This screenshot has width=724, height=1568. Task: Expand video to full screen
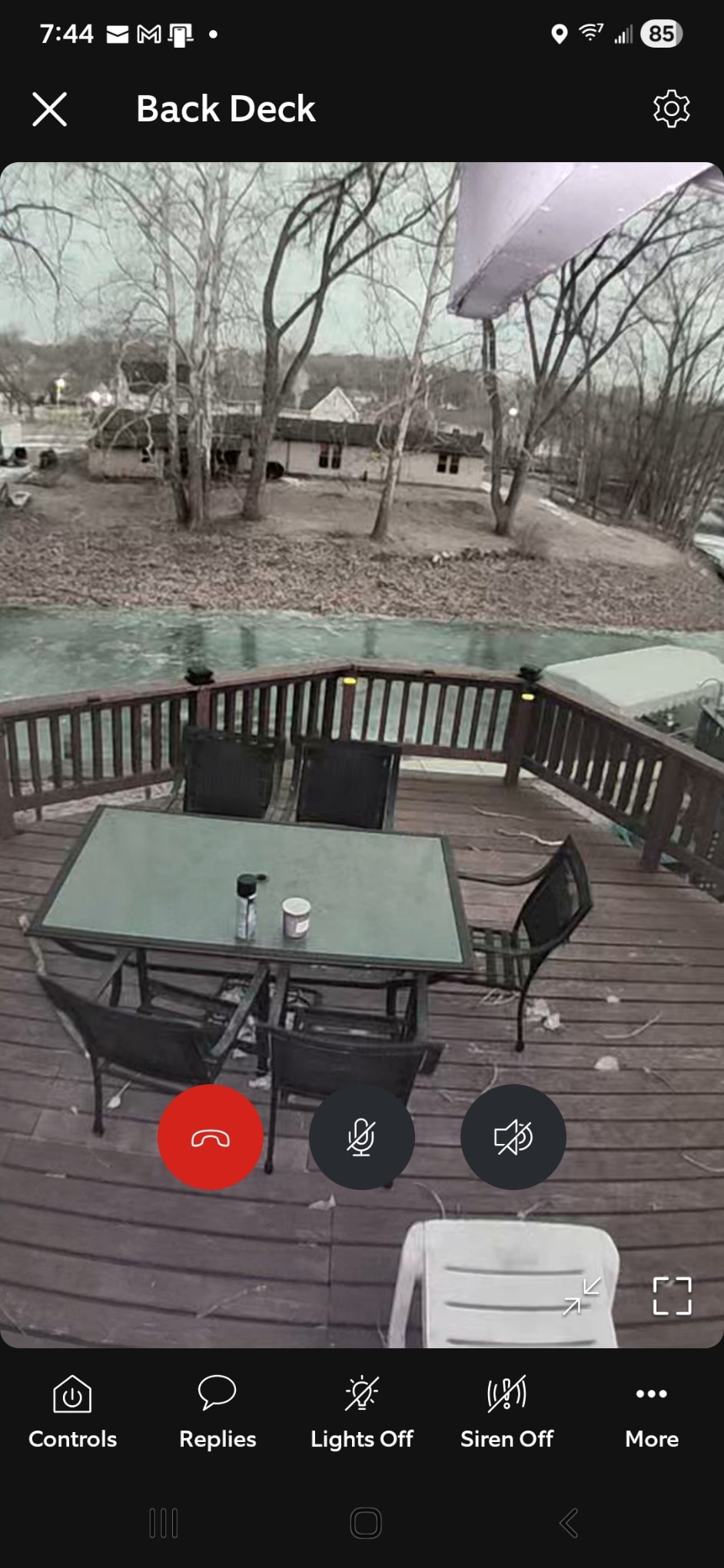pyautogui.click(x=672, y=1296)
